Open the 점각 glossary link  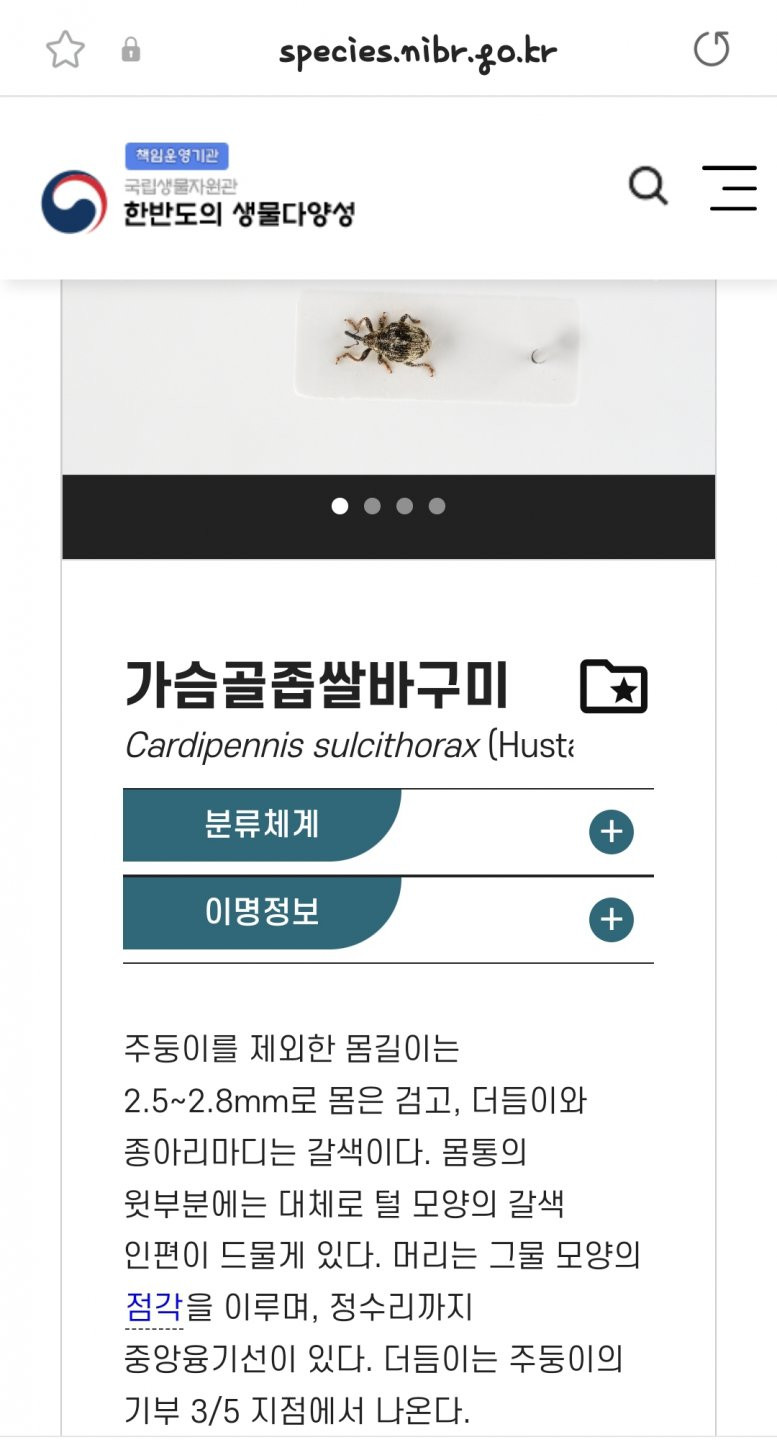pyautogui.click(x=154, y=1306)
